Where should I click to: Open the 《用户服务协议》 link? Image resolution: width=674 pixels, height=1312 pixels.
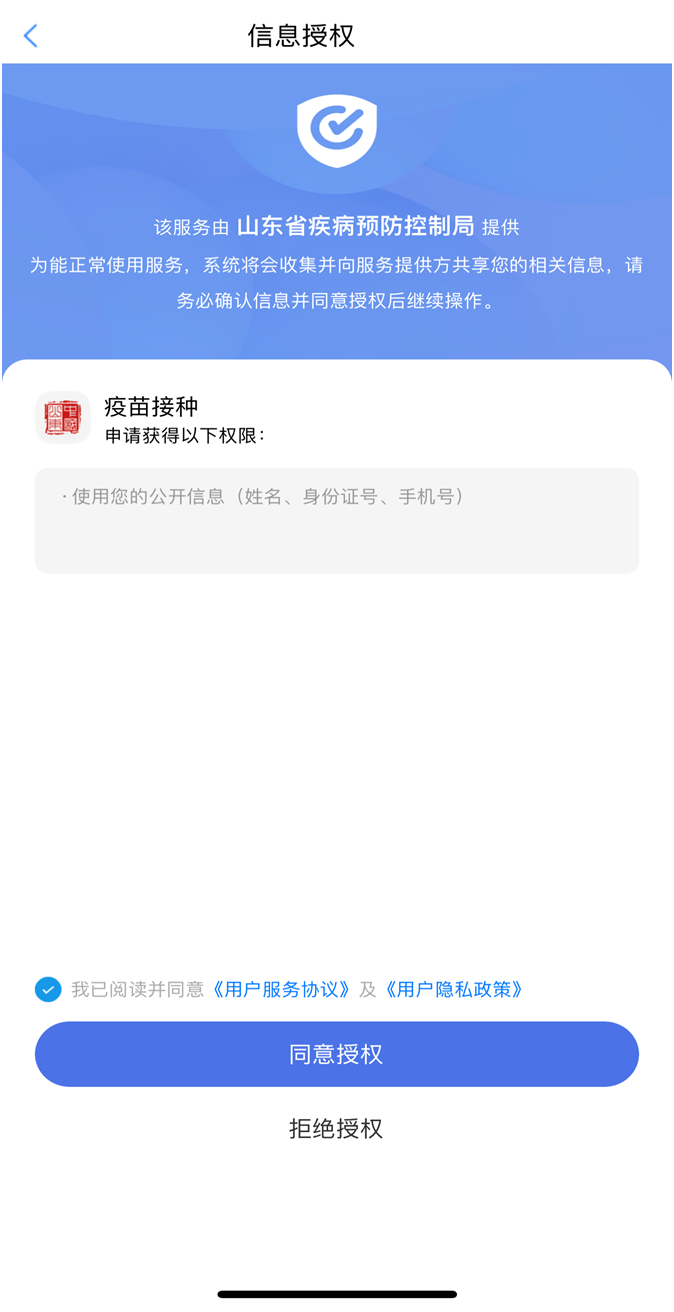click(281, 990)
